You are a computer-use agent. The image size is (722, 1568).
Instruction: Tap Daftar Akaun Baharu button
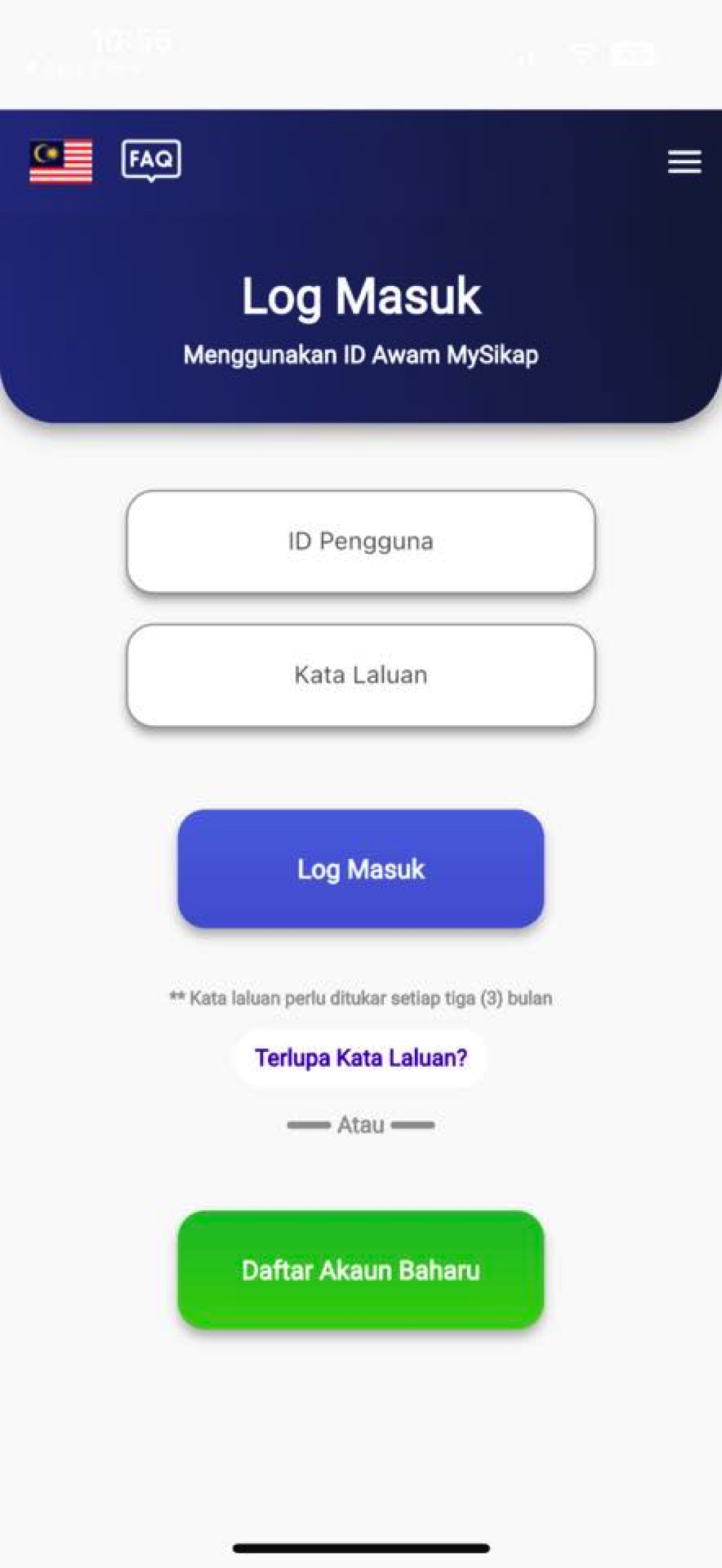point(360,1270)
